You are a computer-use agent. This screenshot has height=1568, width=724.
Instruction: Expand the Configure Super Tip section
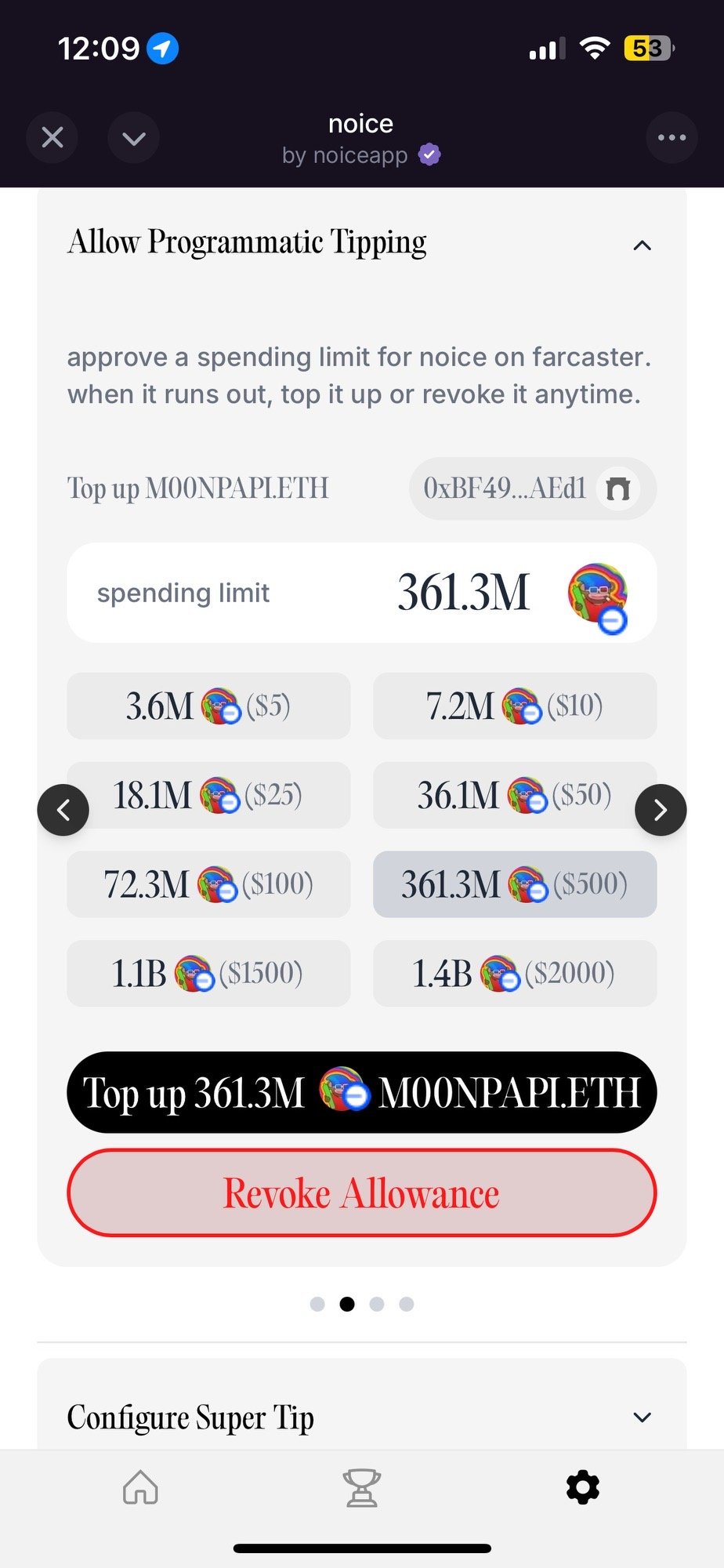pos(642,1417)
